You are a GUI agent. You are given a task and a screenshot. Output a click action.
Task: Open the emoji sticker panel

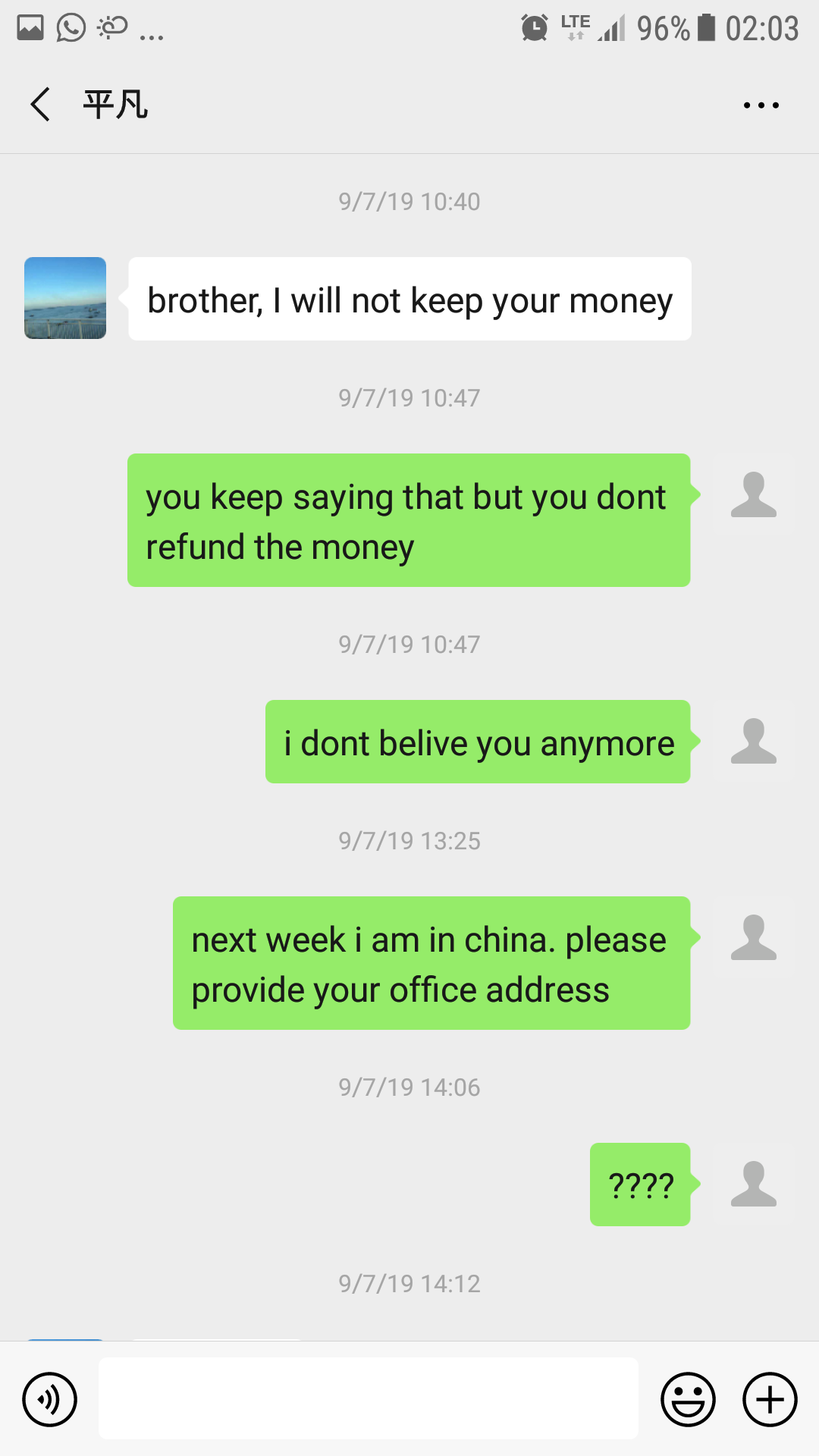point(688,1399)
